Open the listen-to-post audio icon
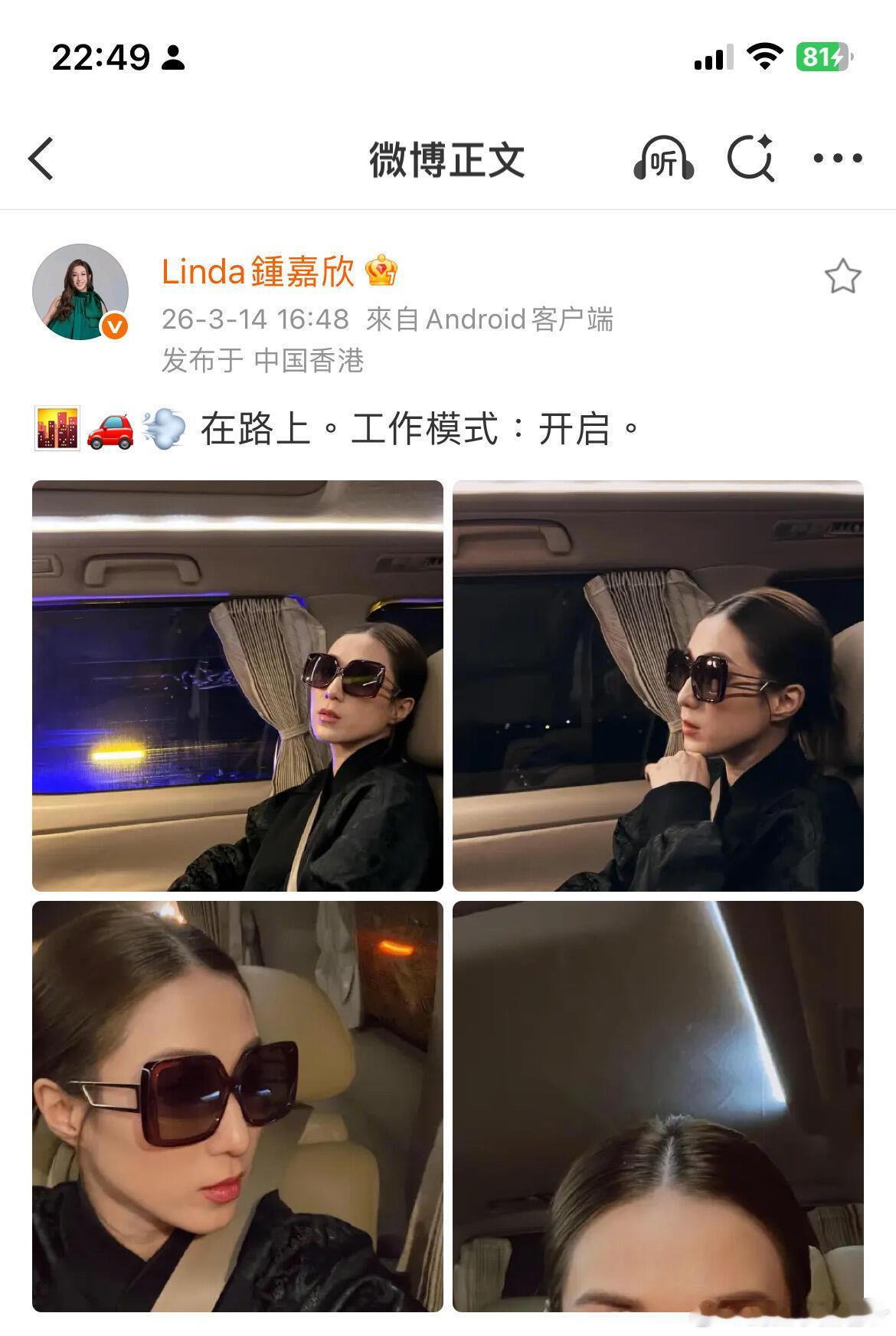 point(663,158)
